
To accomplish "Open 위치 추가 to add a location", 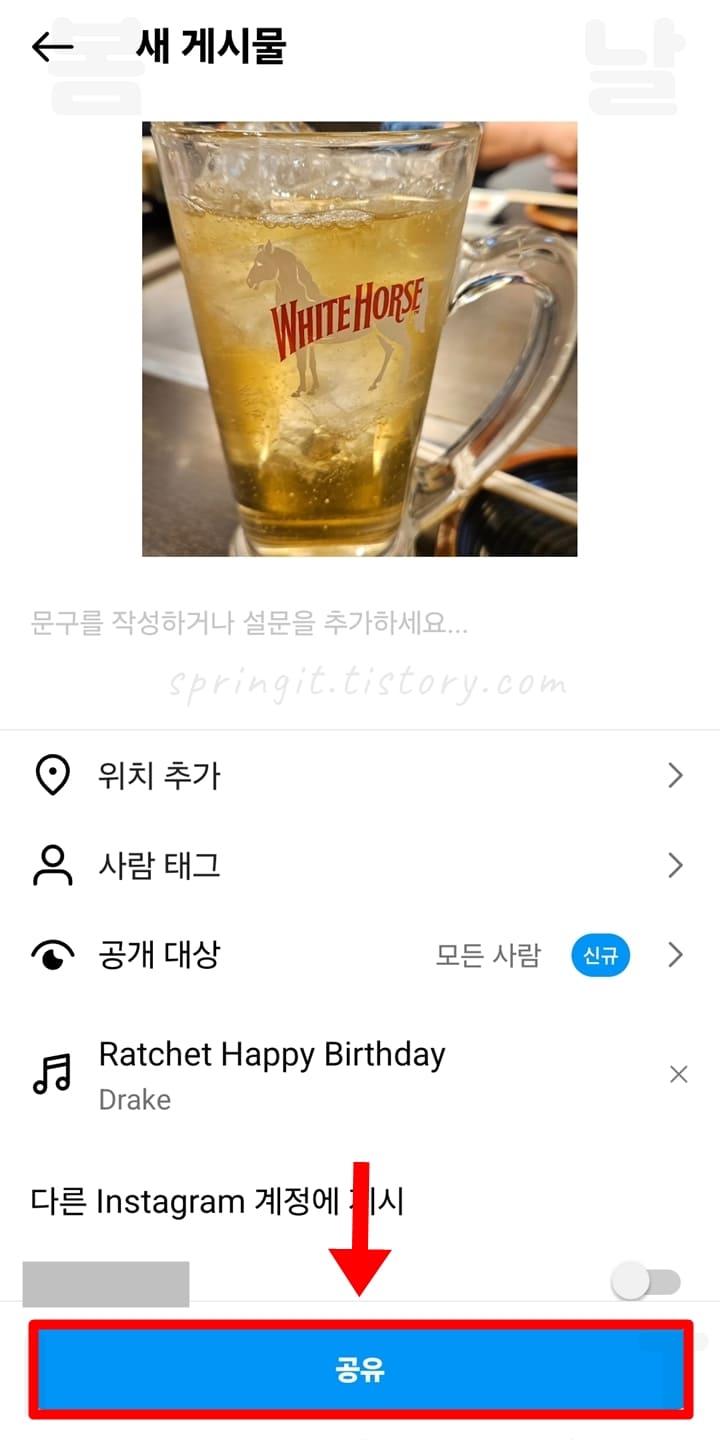I will pos(360,775).
